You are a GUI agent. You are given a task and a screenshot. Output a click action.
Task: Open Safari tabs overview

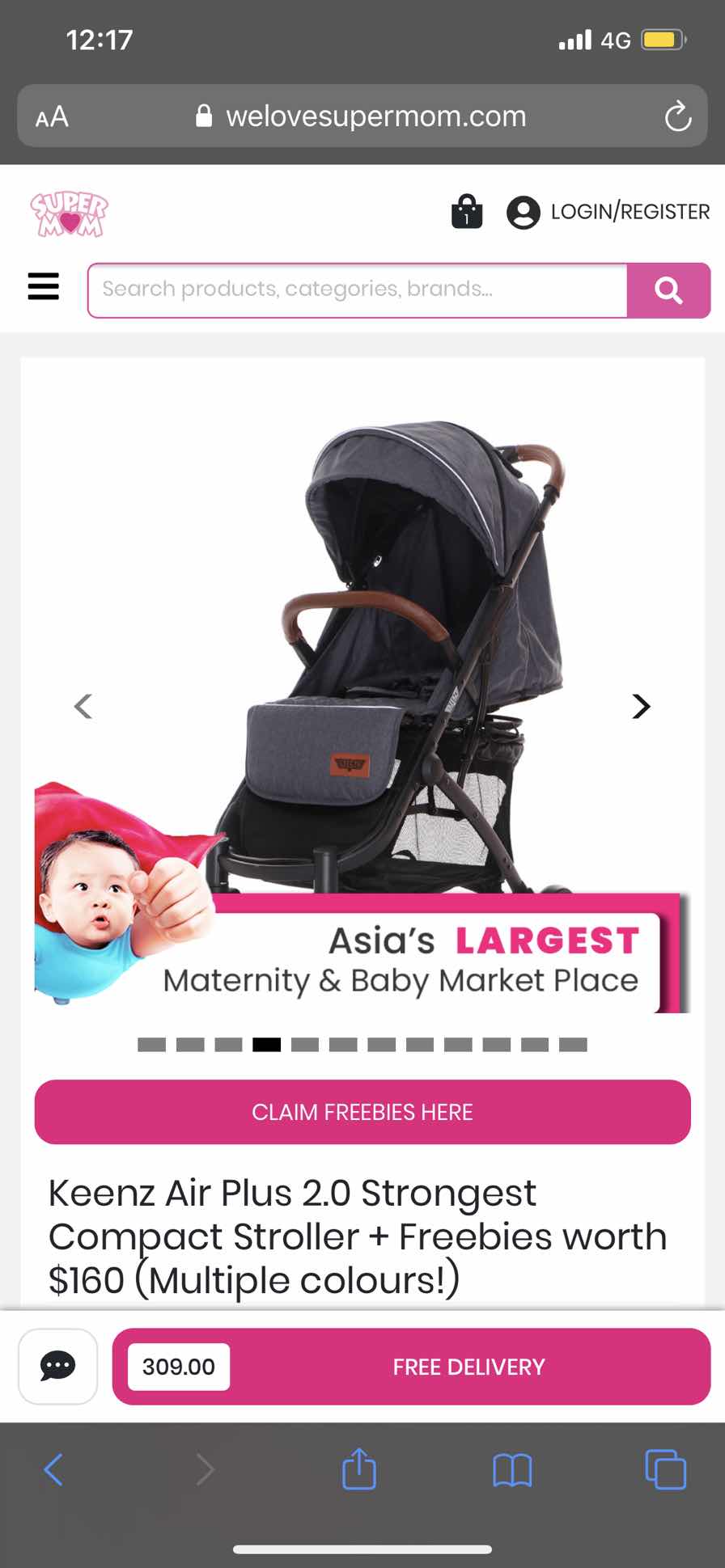[x=665, y=1469]
